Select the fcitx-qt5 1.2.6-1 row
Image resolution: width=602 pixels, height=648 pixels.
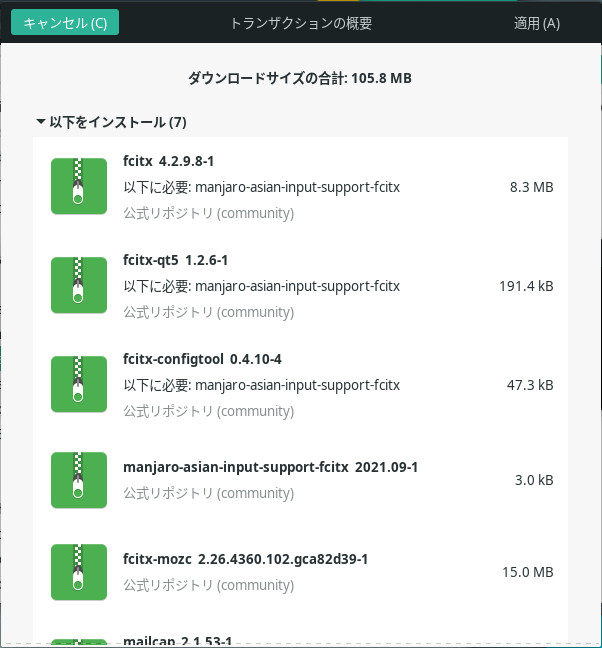[x=300, y=286]
